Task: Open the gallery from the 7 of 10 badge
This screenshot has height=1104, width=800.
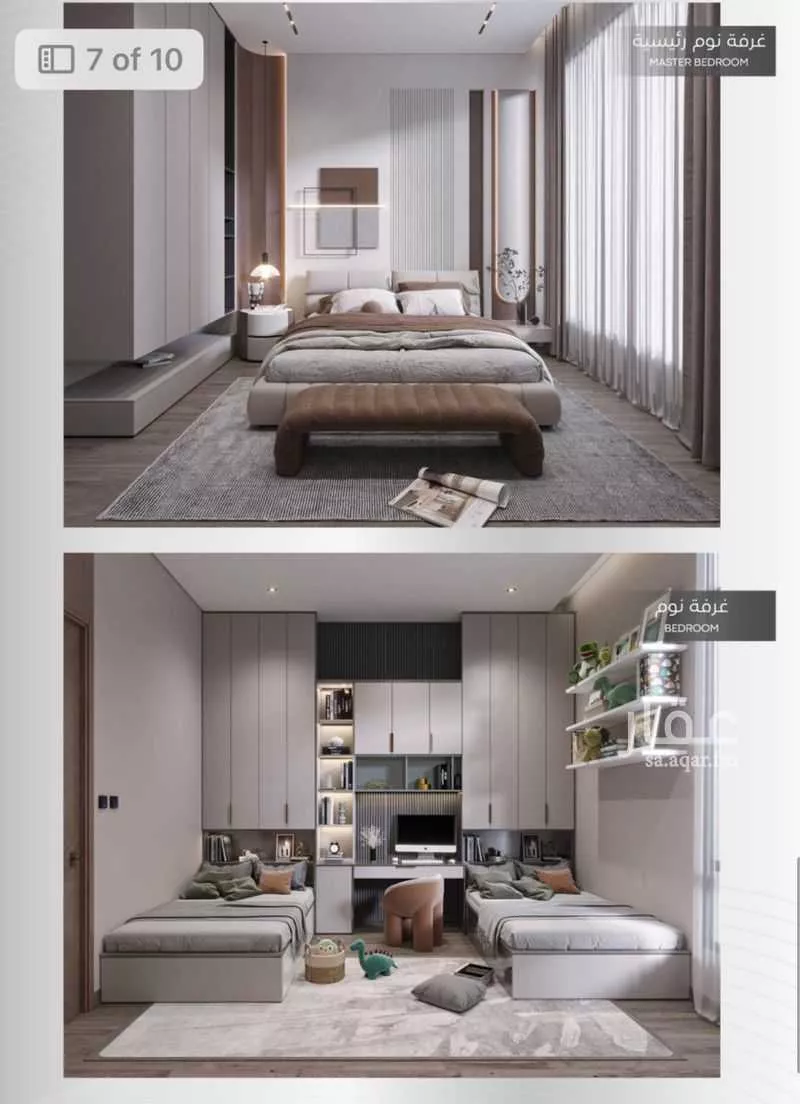Action: coord(110,59)
